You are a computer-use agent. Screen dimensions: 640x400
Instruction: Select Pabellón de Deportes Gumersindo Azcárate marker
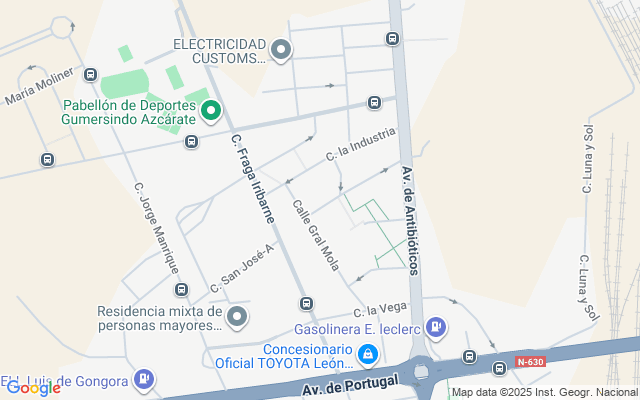(211, 111)
